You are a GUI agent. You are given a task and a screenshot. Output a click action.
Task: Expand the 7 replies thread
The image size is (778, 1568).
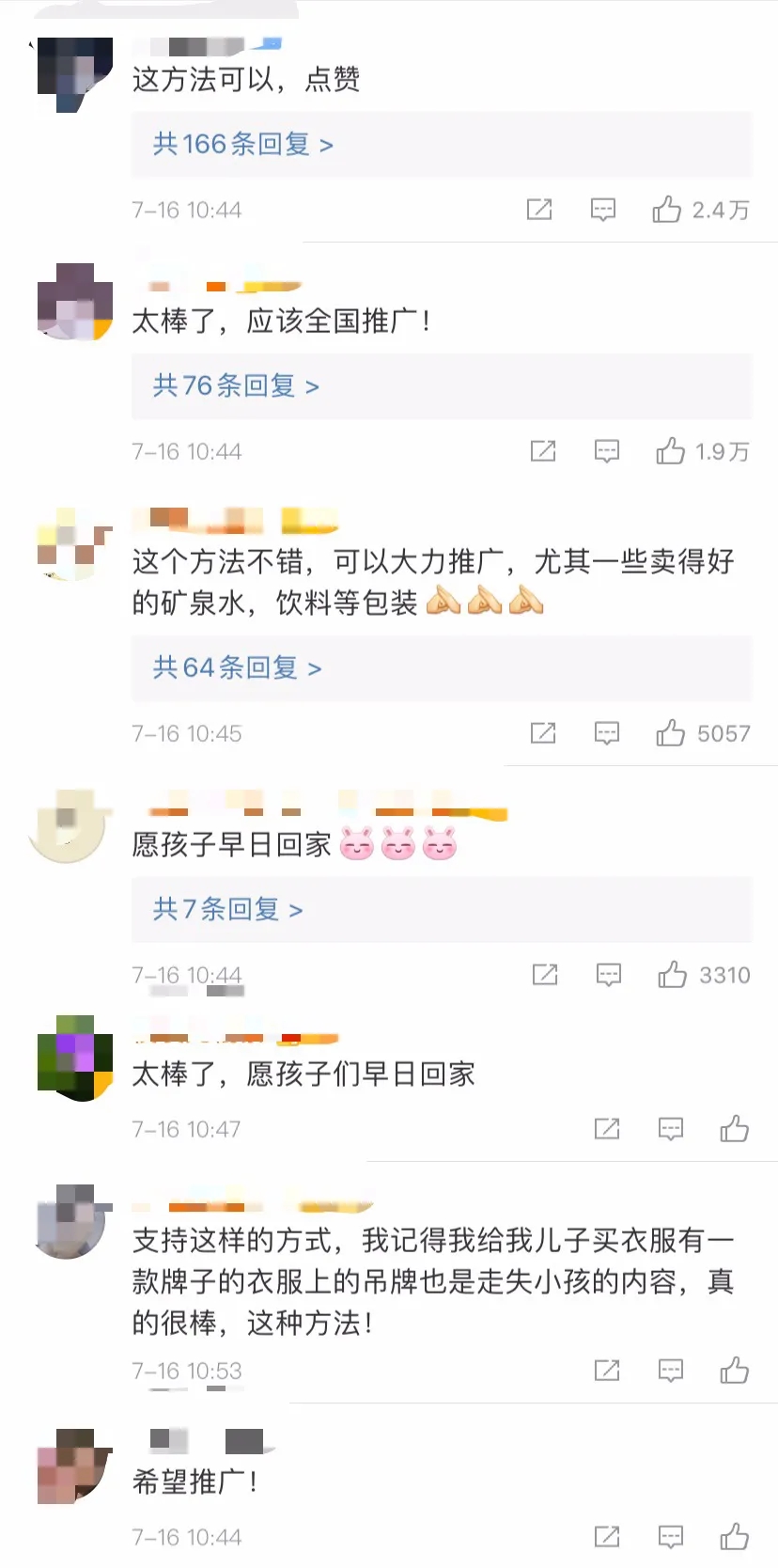[x=226, y=910]
